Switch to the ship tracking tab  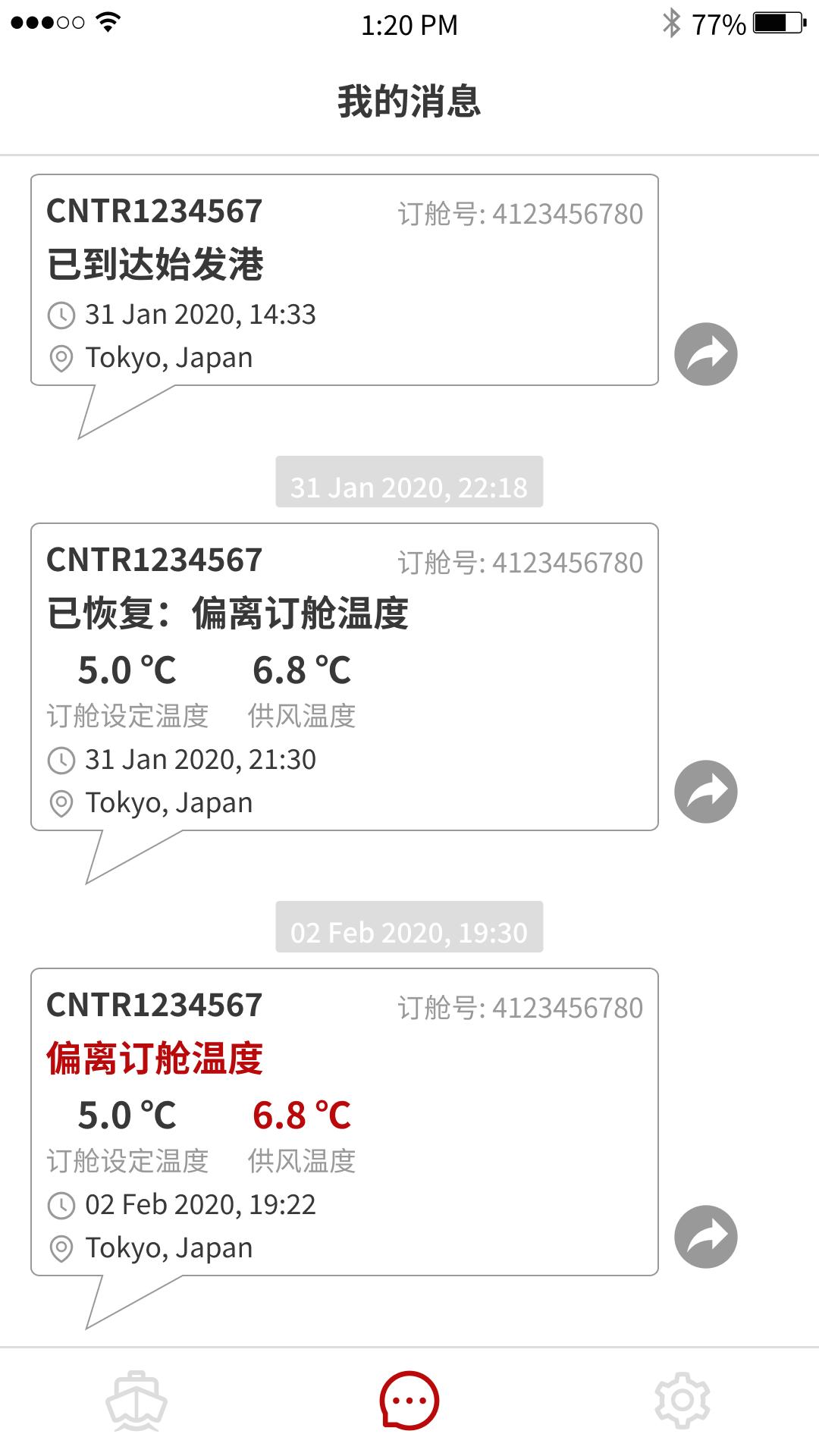136,1401
